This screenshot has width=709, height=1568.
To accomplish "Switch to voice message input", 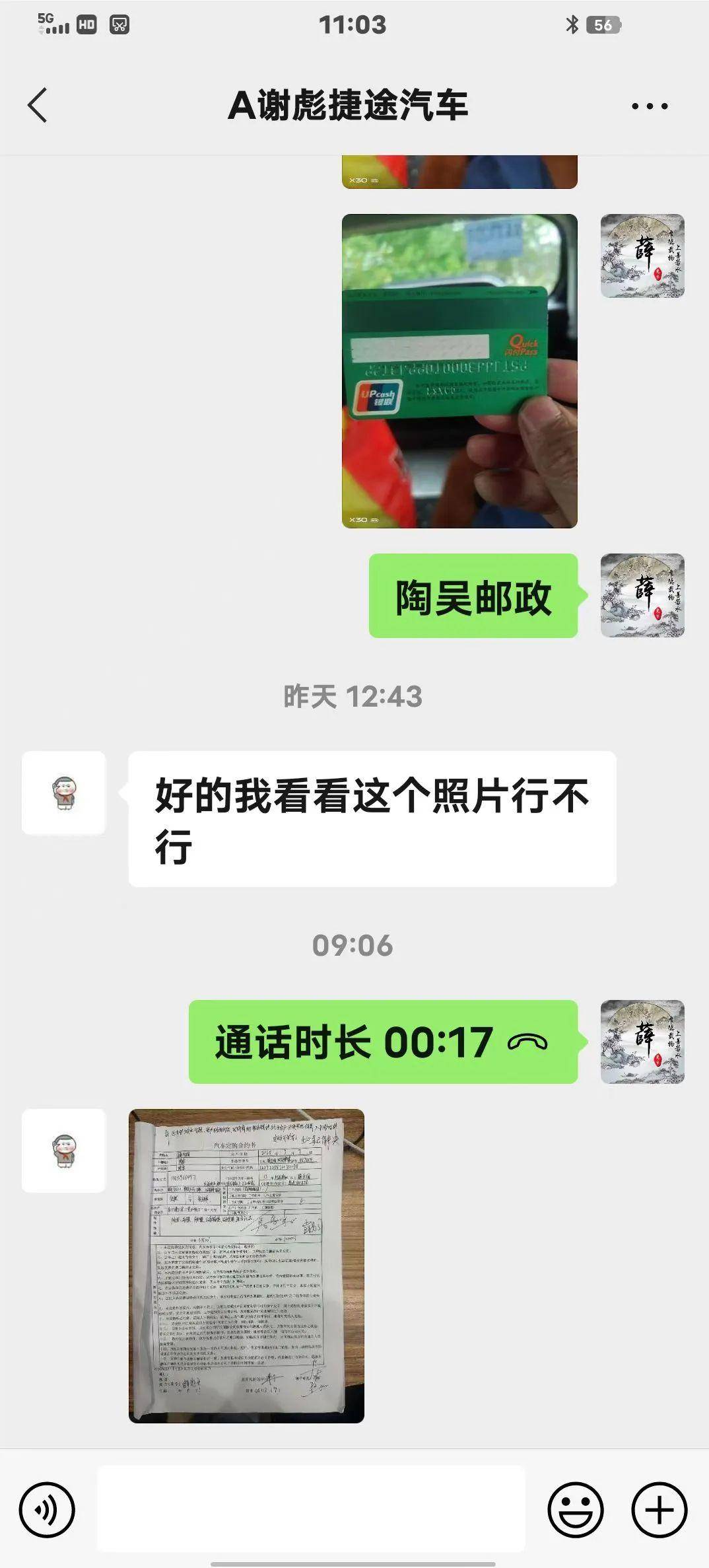I will [x=47, y=1510].
